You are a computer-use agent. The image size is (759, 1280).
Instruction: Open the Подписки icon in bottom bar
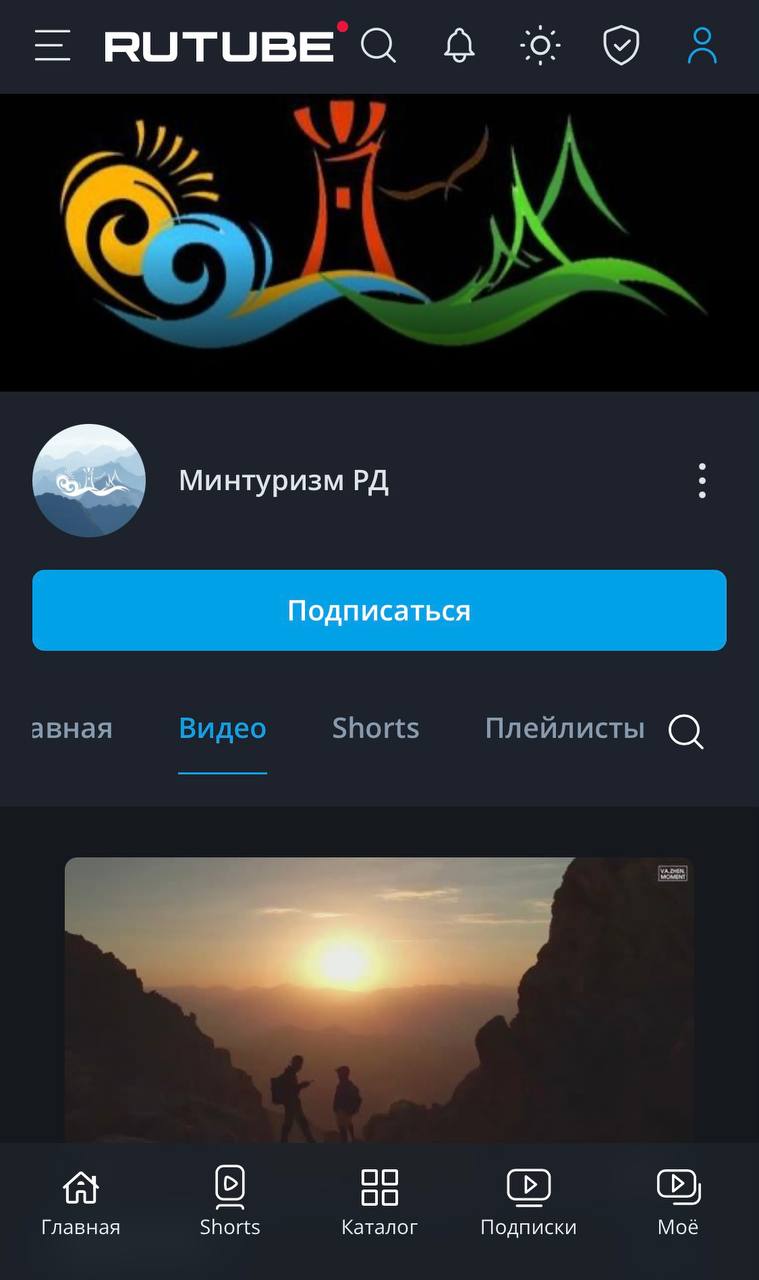point(529,1186)
